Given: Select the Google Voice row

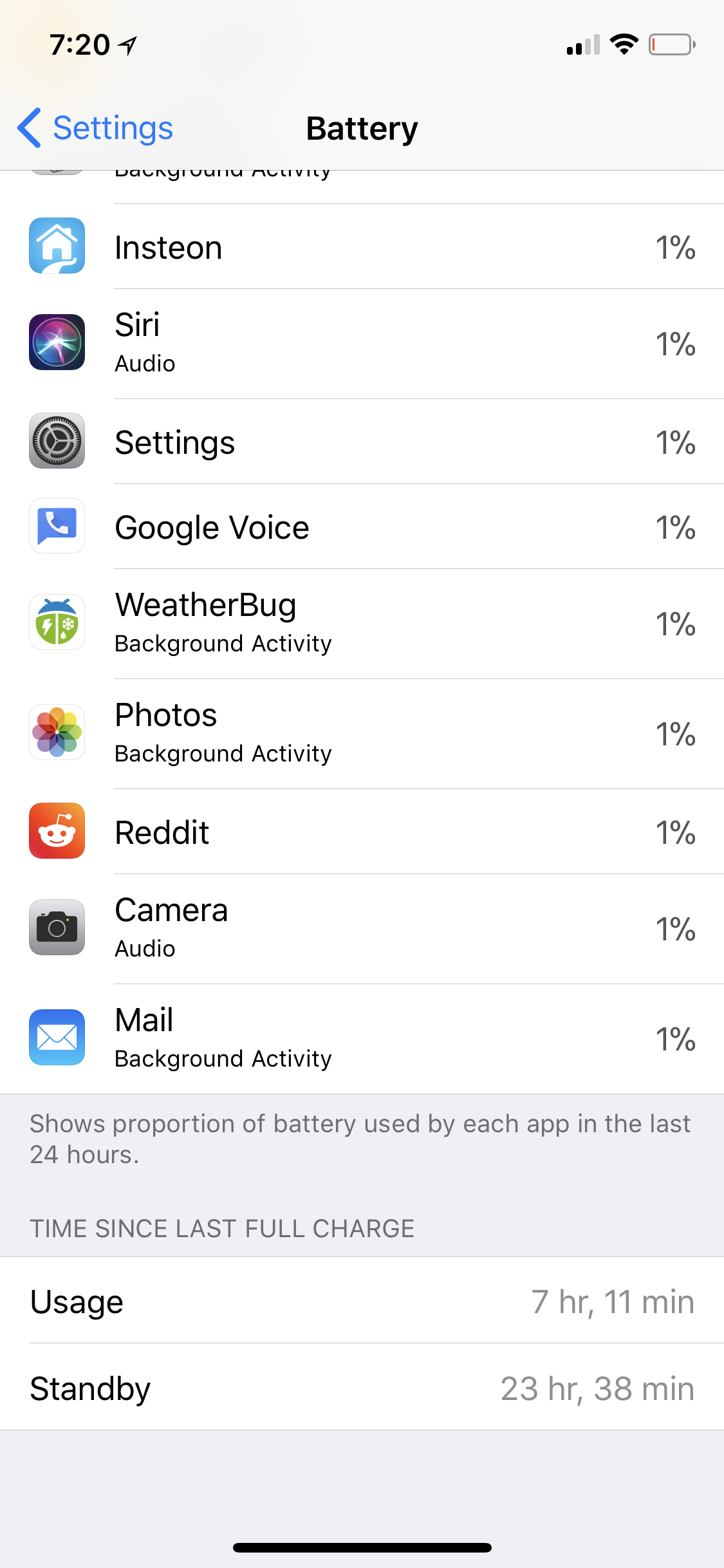Looking at the screenshot, I should coord(362,527).
